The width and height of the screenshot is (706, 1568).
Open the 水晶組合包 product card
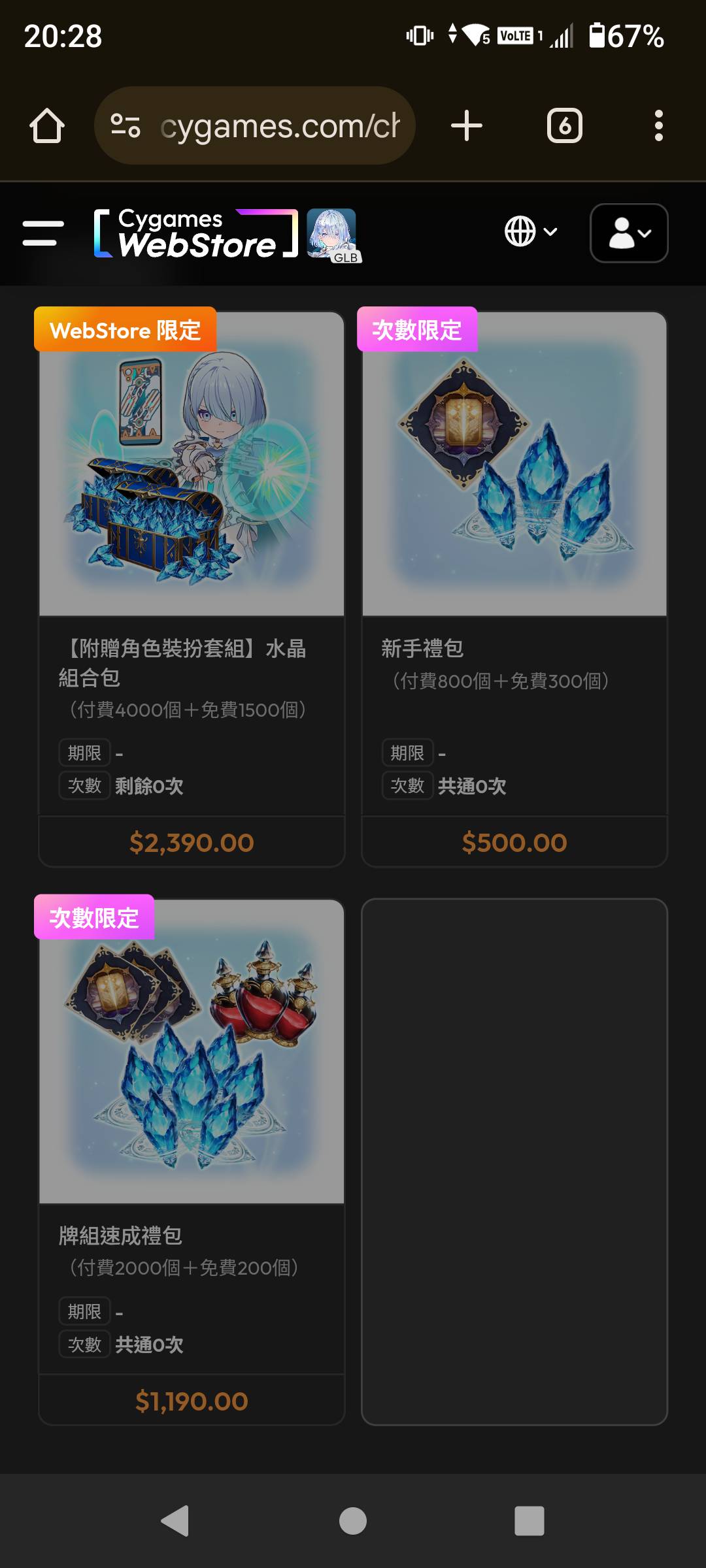point(192,589)
